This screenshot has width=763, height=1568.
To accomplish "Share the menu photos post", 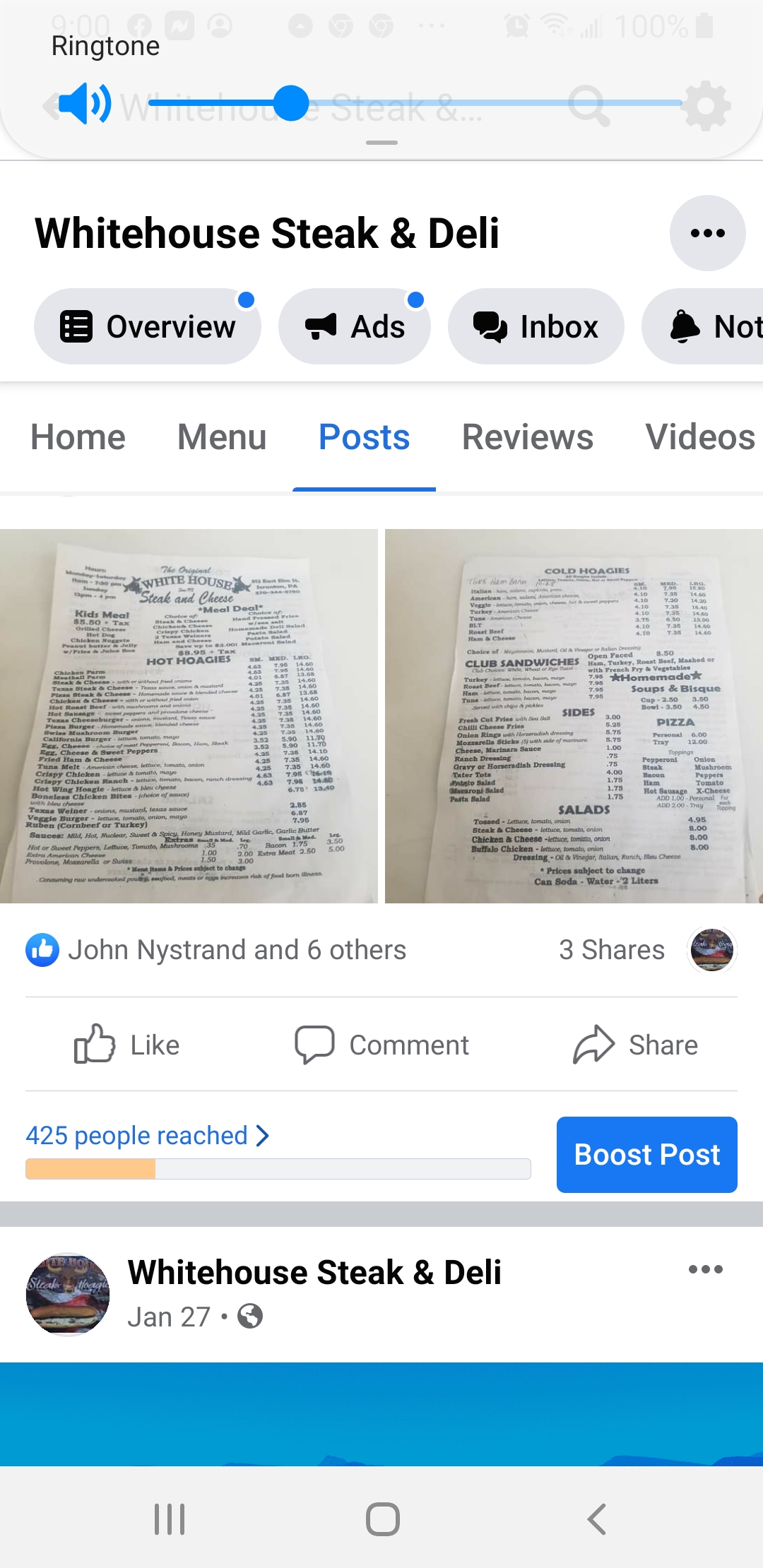I will pos(635,1045).
